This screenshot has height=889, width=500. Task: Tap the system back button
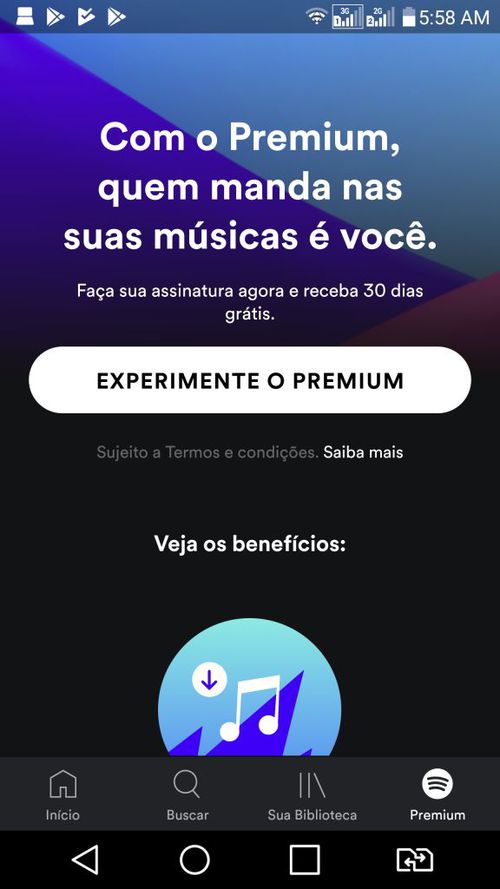[x=85, y=860]
